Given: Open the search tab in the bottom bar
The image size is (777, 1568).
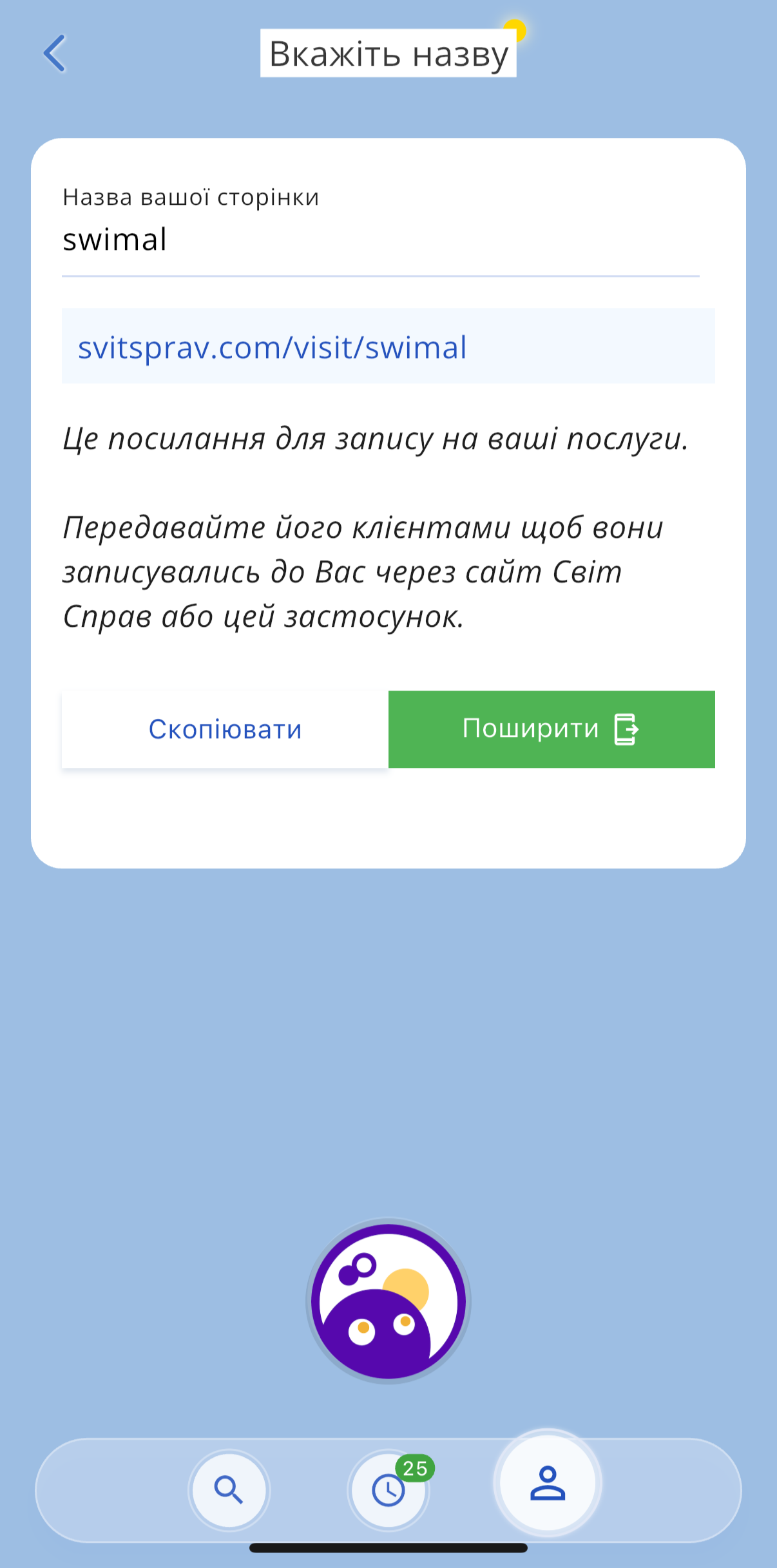Looking at the screenshot, I should (229, 1489).
